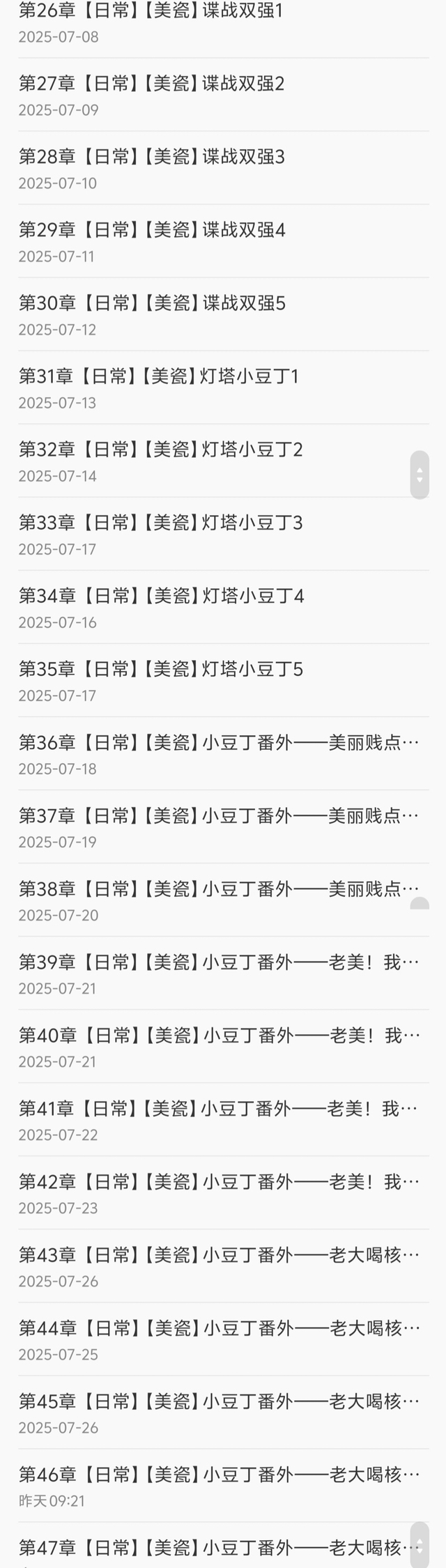Select chapter 32 灯塔小豆丁2
The width and height of the screenshot is (446, 1568).
161,450
